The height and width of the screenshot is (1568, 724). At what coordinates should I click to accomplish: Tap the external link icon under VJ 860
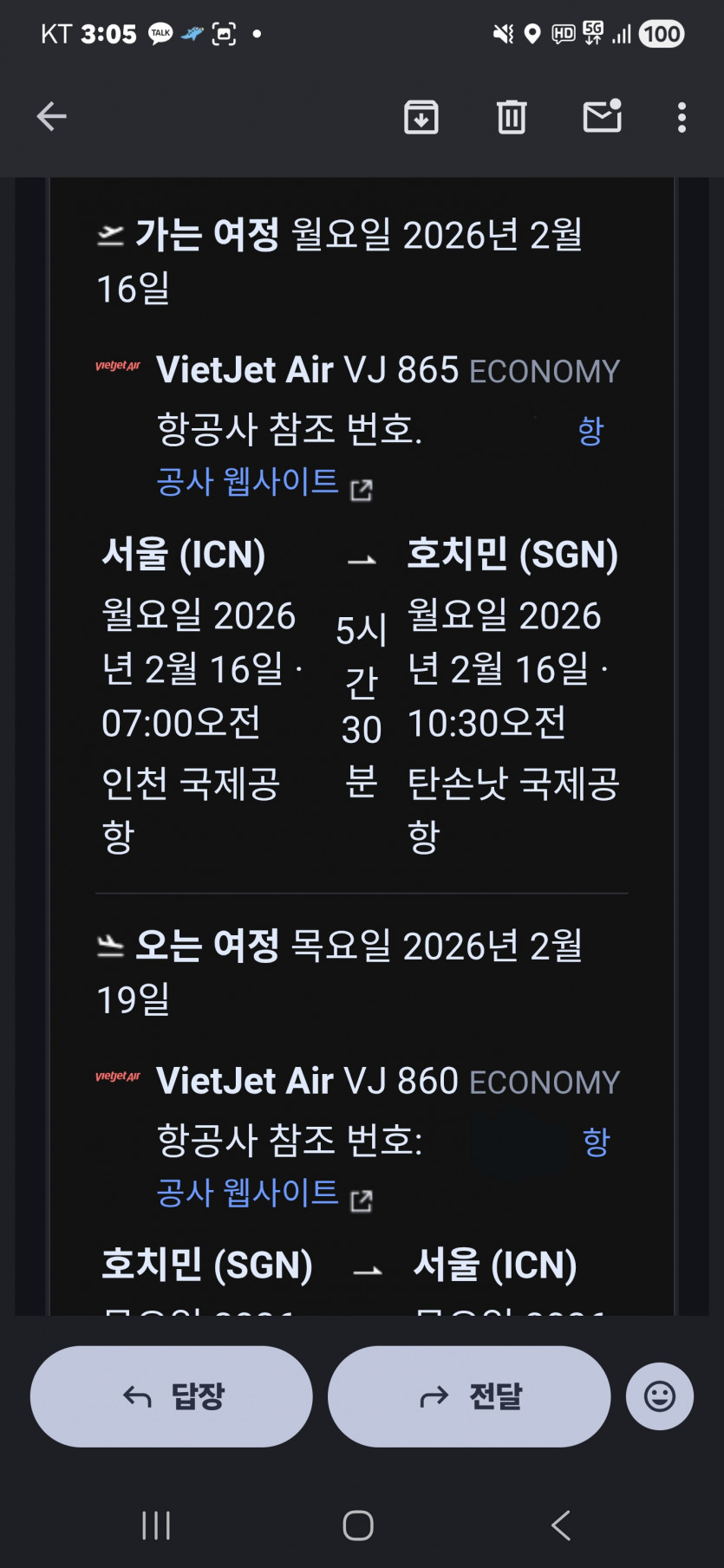pyautogui.click(x=364, y=1200)
